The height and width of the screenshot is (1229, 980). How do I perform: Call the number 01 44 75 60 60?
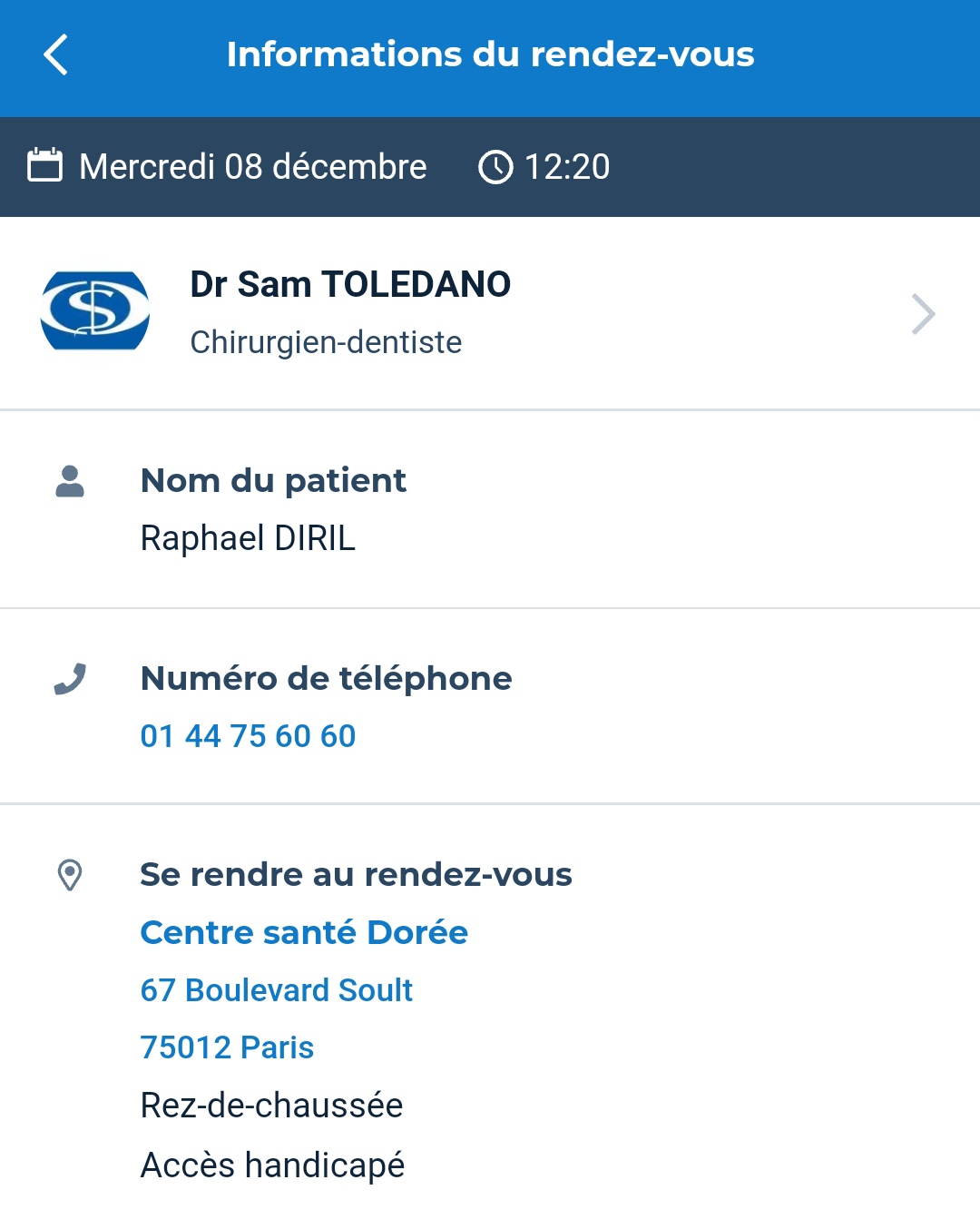click(x=248, y=736)
